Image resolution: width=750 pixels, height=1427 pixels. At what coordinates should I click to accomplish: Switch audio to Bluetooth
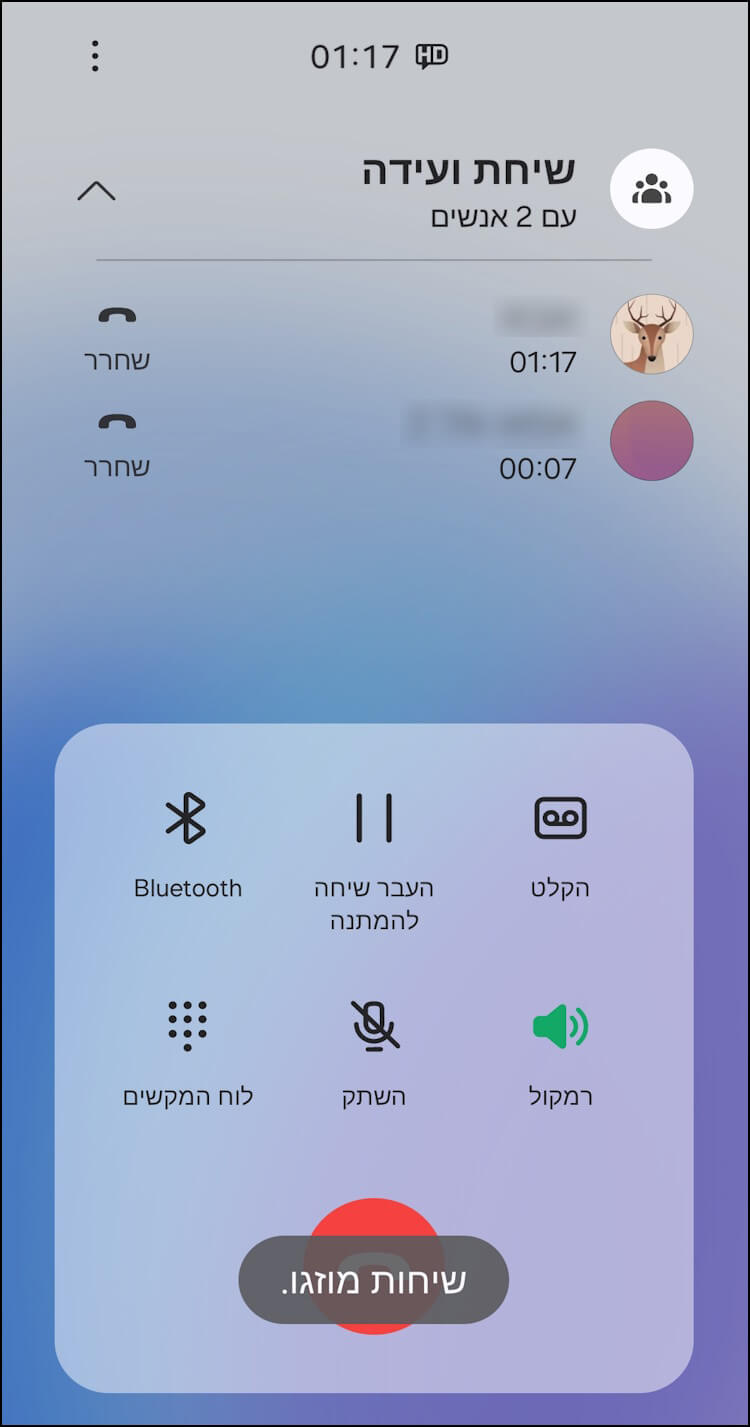[x=187, y=840]
